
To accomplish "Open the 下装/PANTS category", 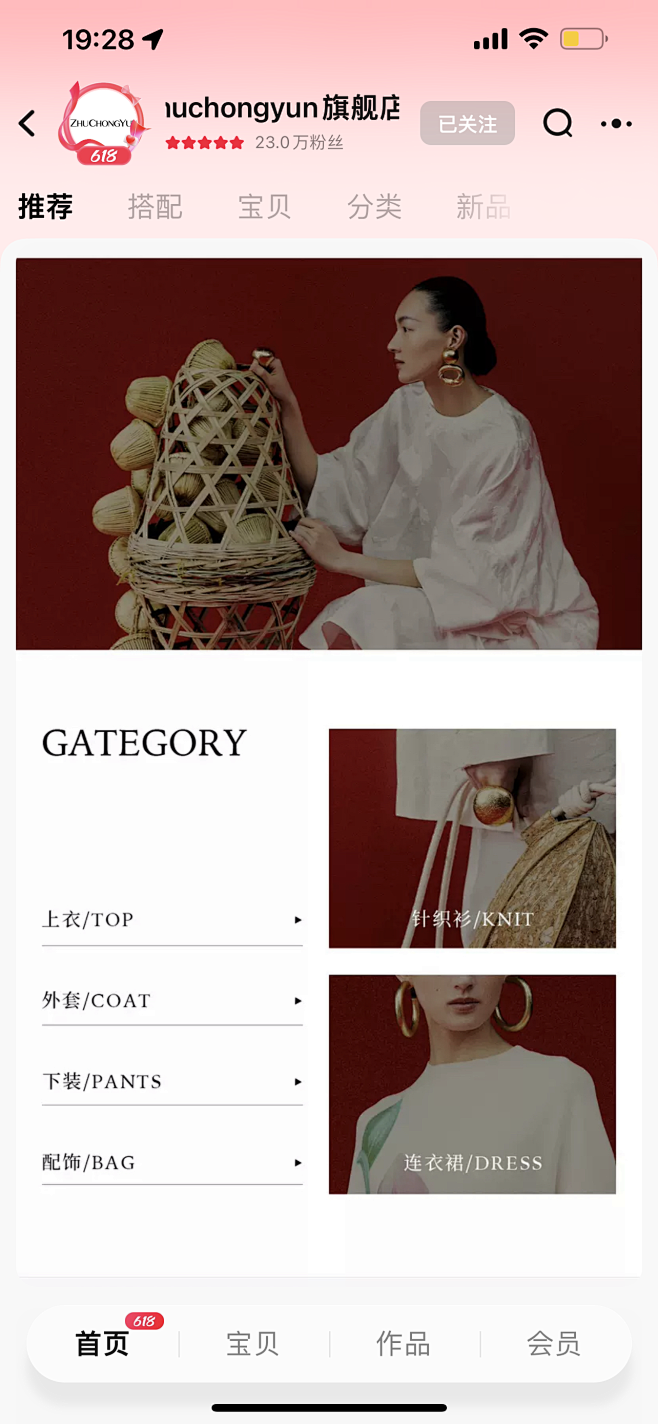I will pos(172,1082).
